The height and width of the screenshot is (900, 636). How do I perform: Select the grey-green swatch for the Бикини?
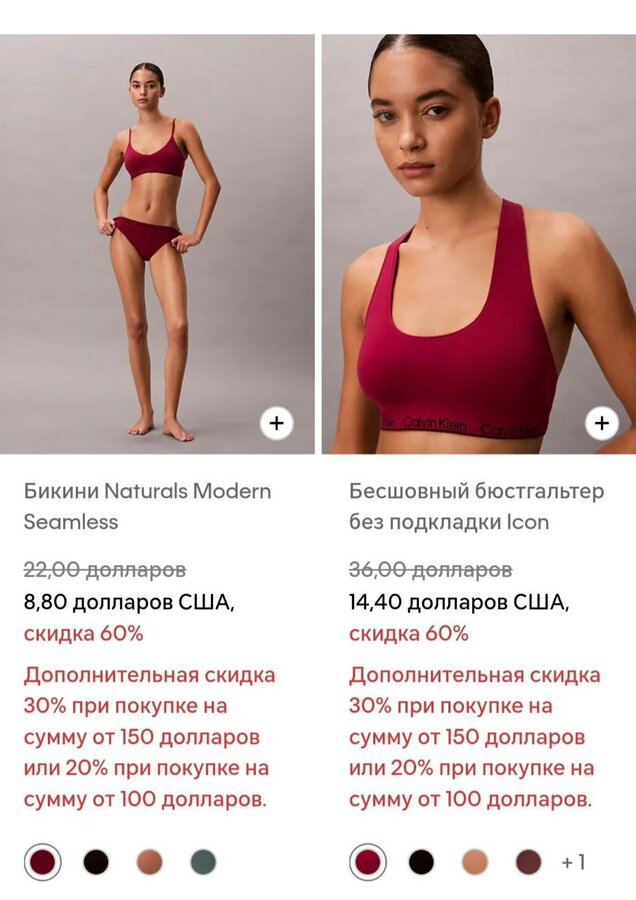tap(203, 862)
